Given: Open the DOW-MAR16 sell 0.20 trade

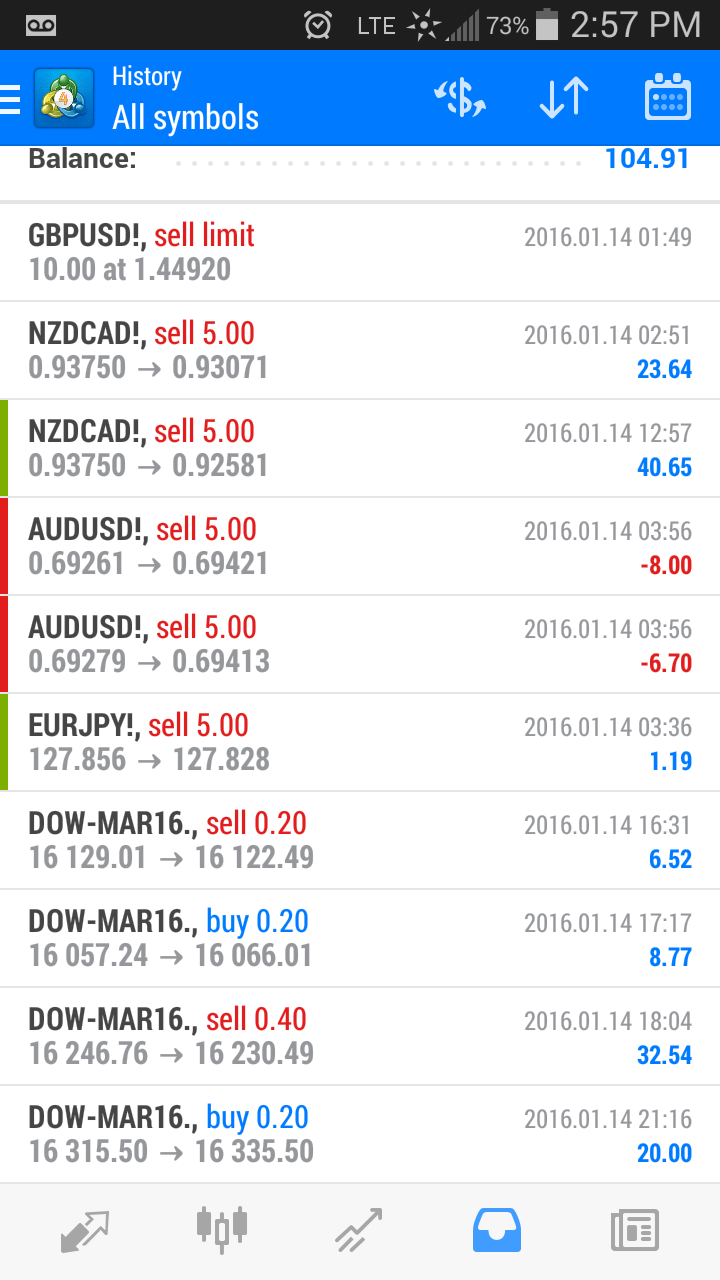Looking at the screenshot, I should [360, 840].
